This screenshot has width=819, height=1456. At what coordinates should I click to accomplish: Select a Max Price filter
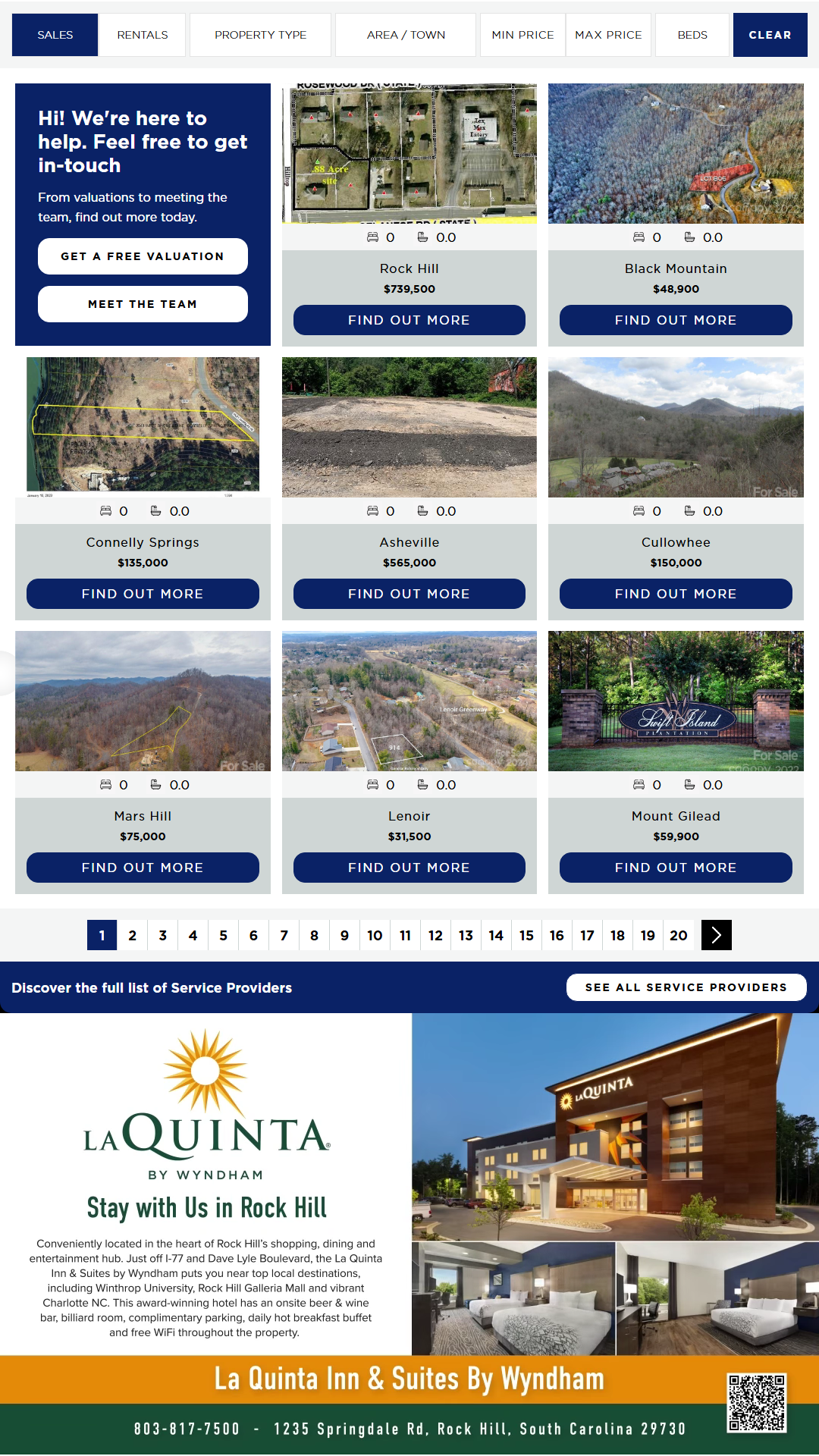[608, 35]
